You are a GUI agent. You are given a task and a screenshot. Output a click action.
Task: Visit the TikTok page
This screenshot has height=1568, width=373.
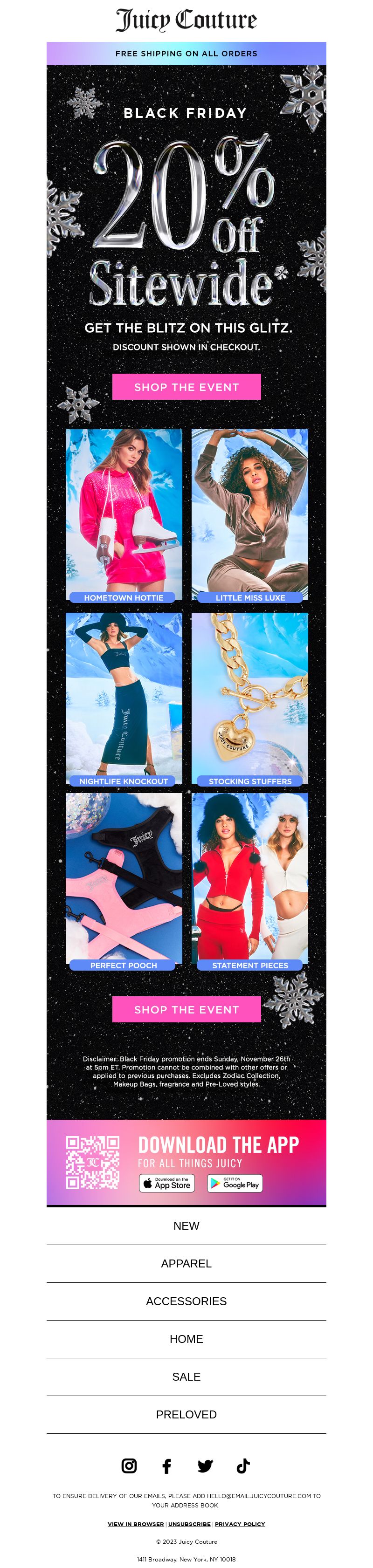click(243, 1466)
